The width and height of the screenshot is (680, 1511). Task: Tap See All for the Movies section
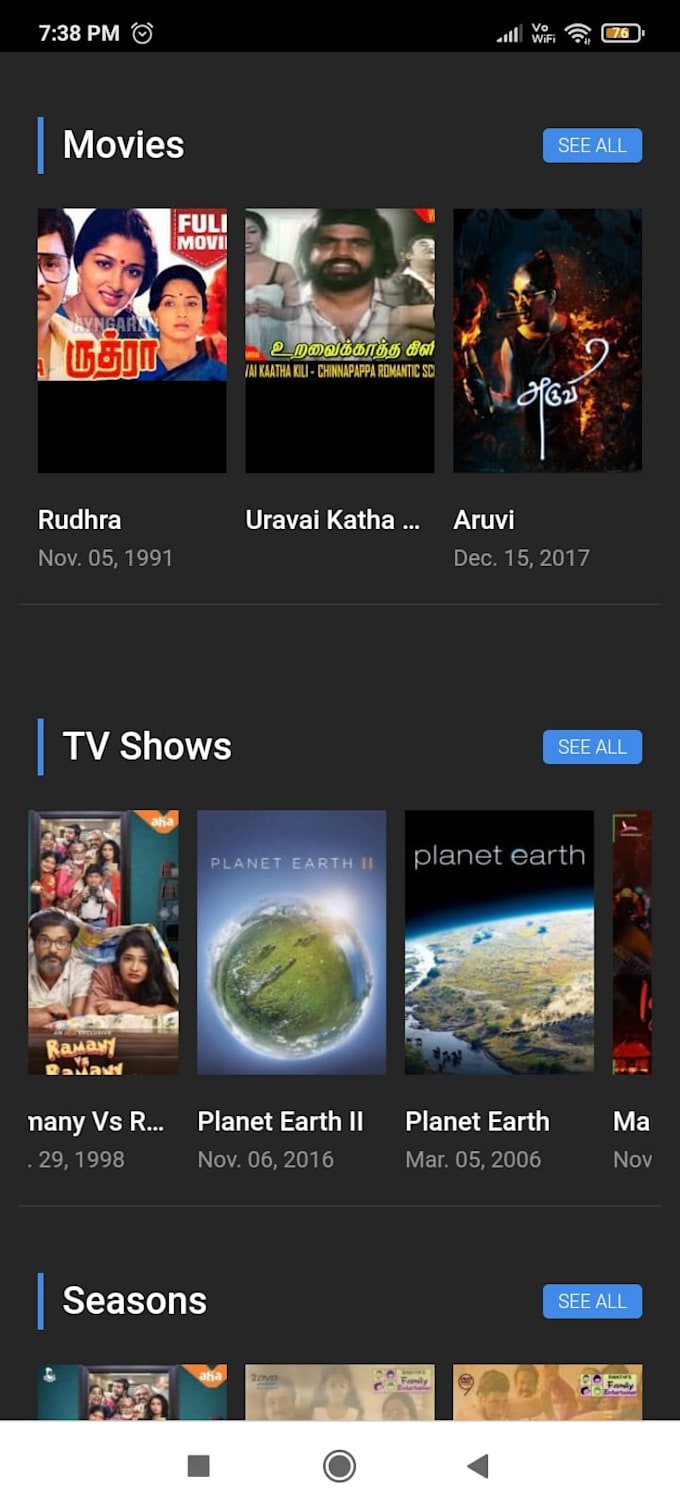(592, 146)
